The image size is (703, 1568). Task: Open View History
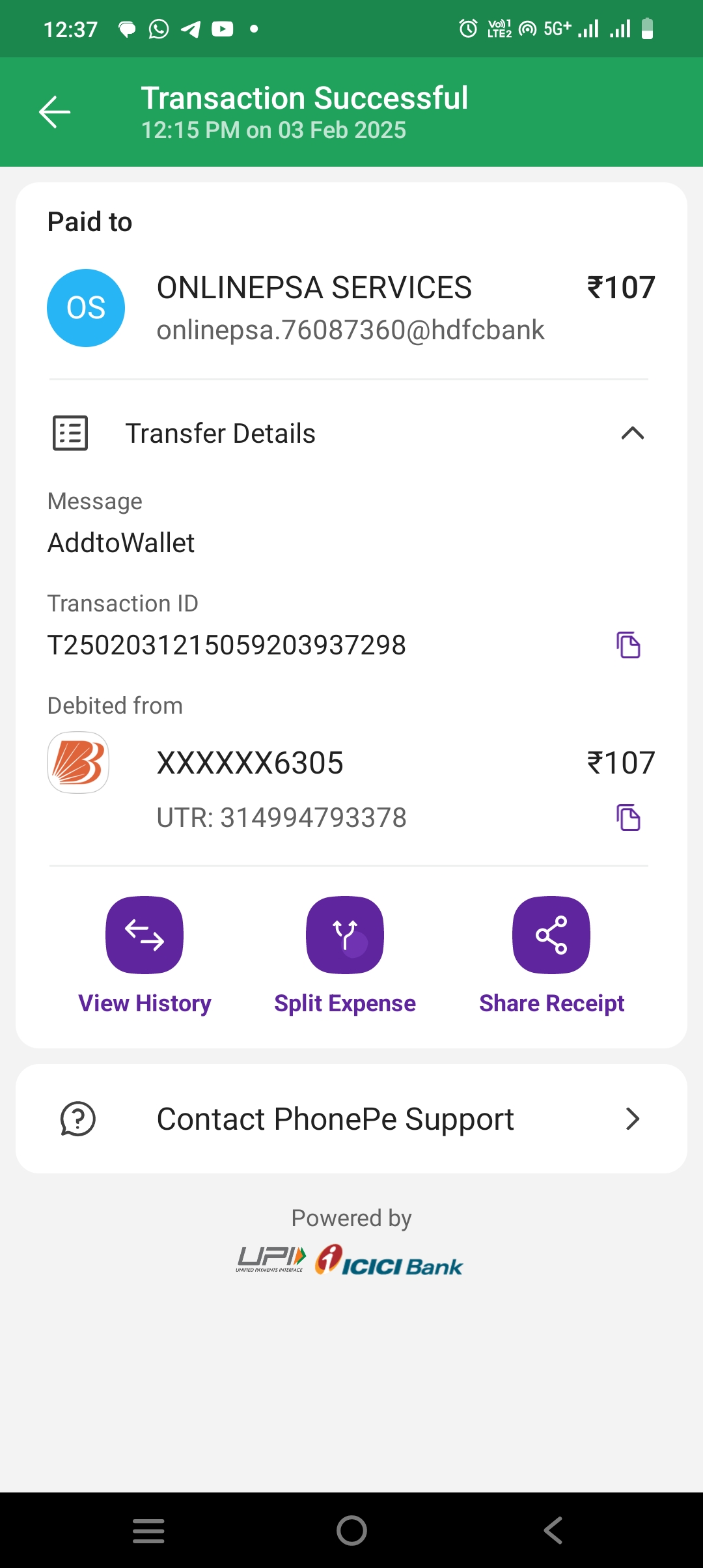[145, 936]
